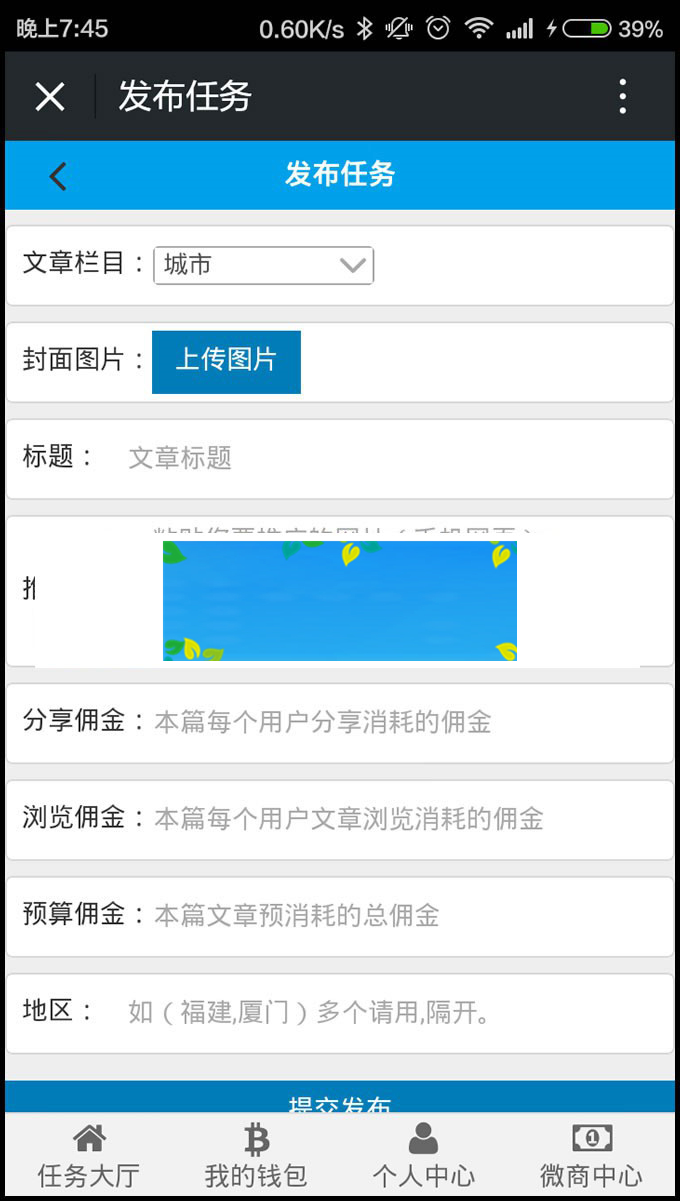Go back using the blue header arrow
The image size is (680, 1201).
tap(58, 176)
